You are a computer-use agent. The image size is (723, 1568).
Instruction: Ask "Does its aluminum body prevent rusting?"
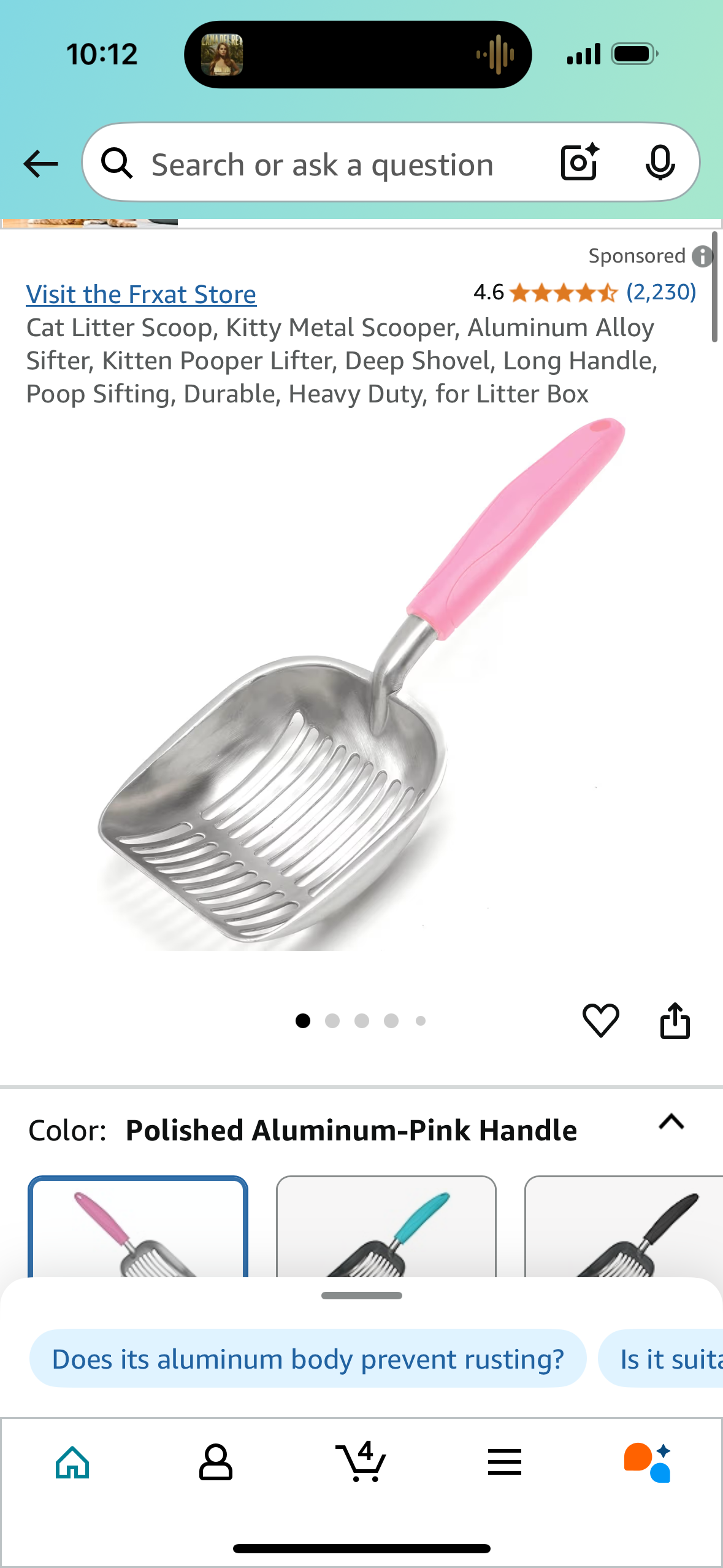click(x=308, y=1359)
